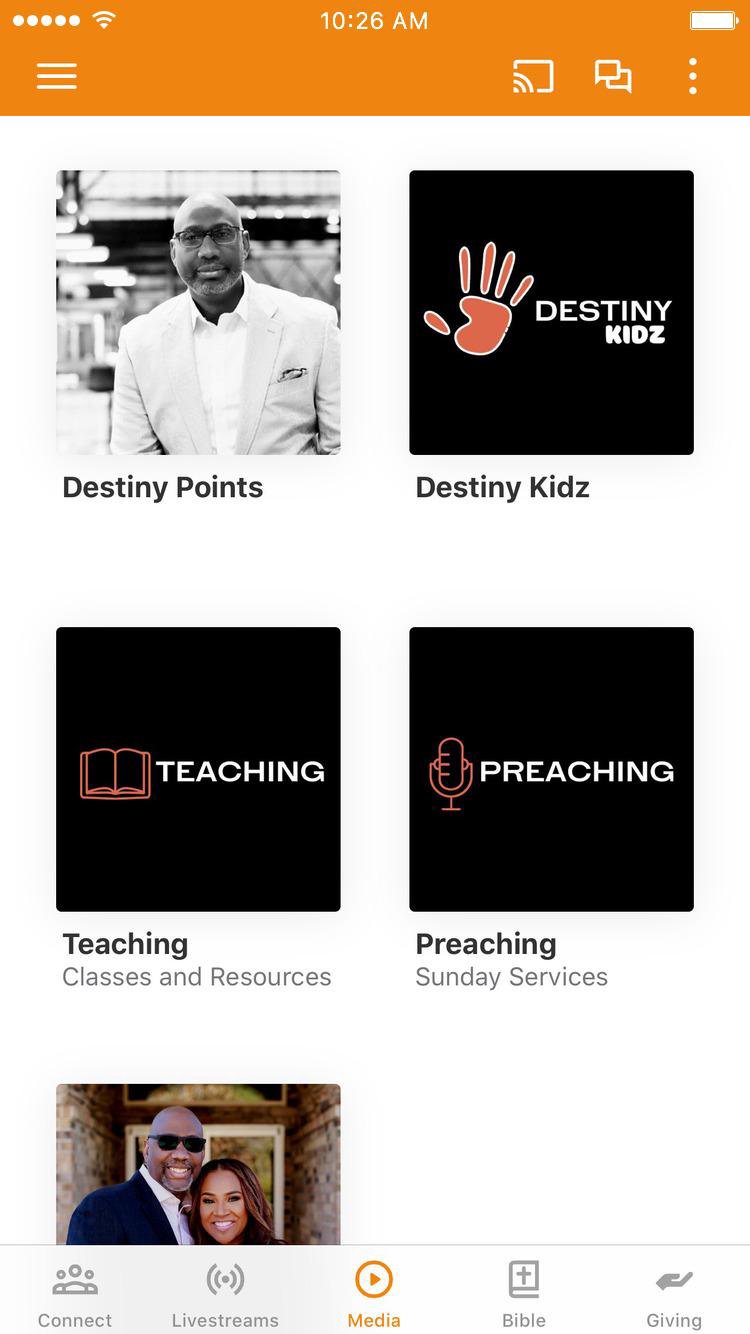Select the Media tab
The height and width of the screenshot is (1334, 750).
point(374,1294)
